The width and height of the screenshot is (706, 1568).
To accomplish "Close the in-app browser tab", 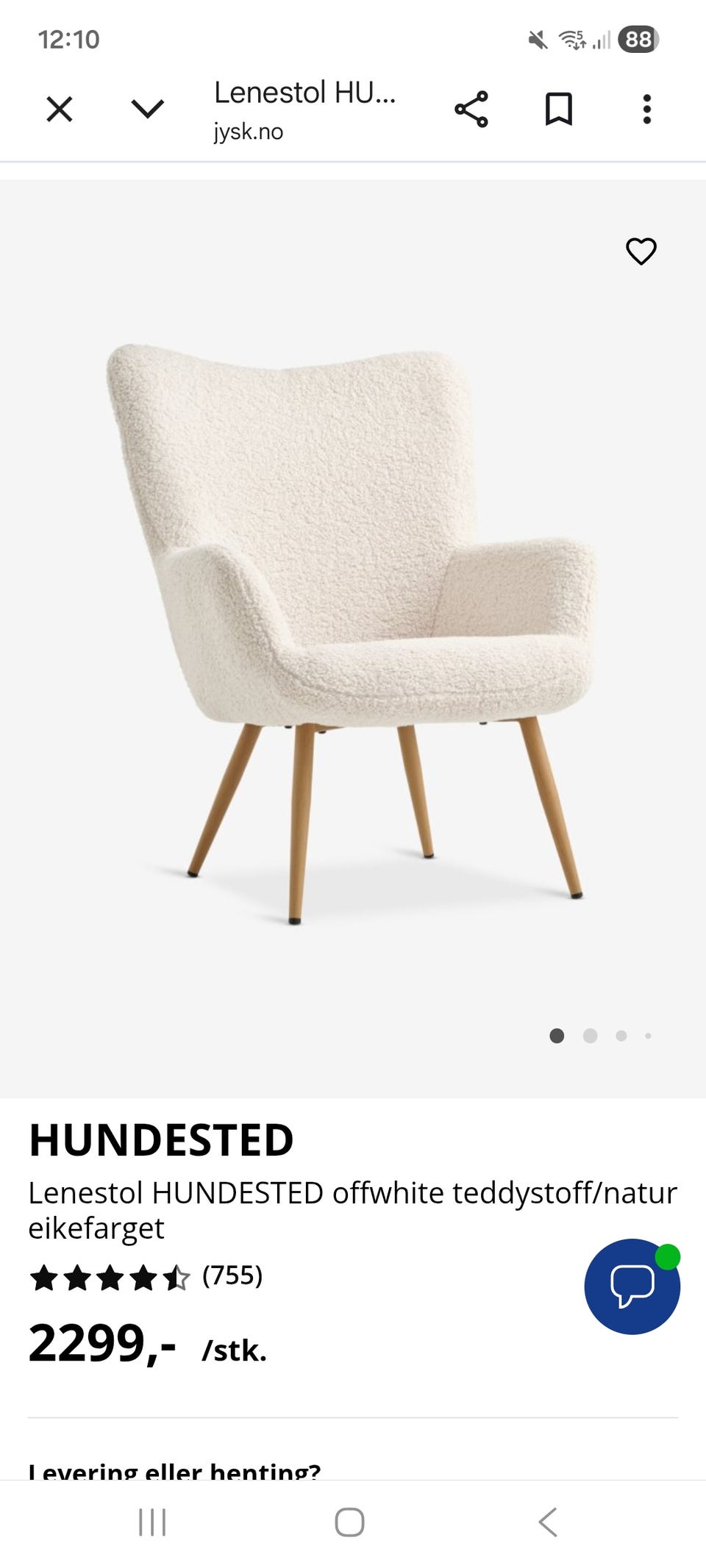I will [x=60, y=110].
